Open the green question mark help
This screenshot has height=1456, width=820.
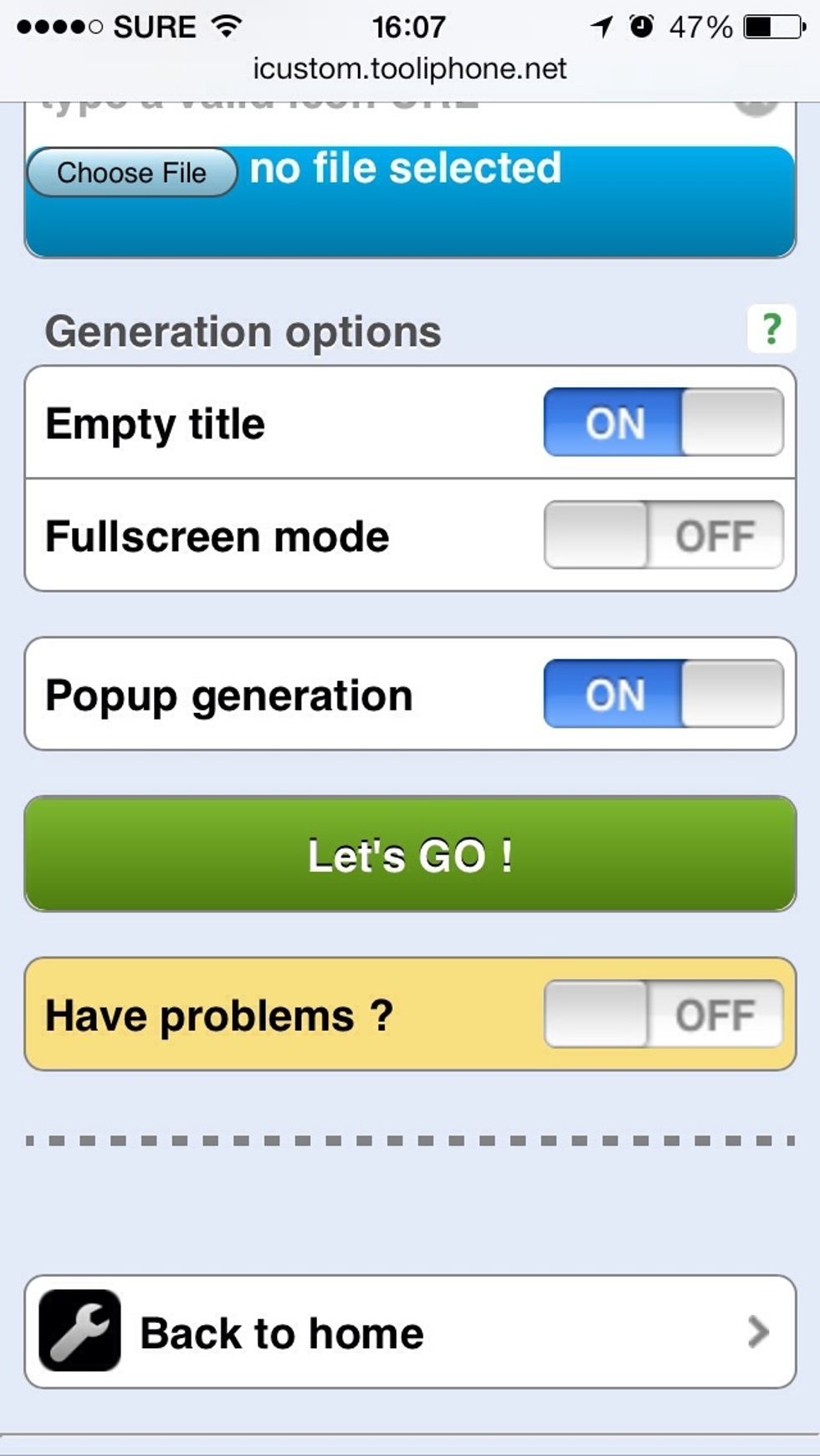pos(771,329)
